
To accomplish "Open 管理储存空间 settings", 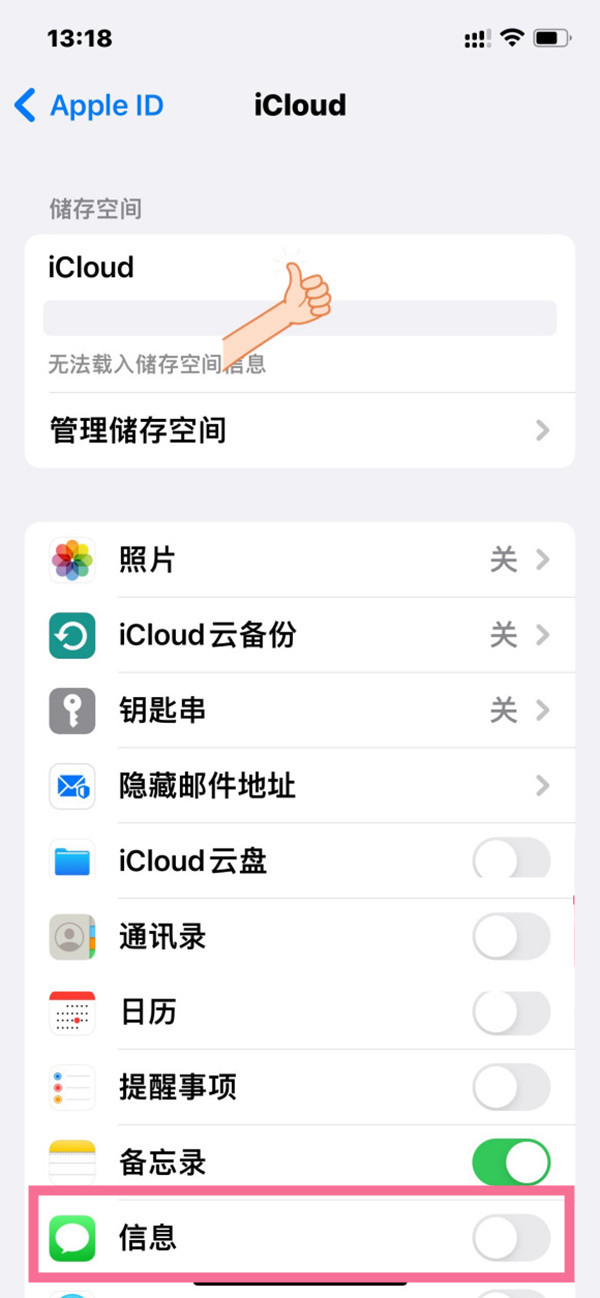I will pos(300,431).
